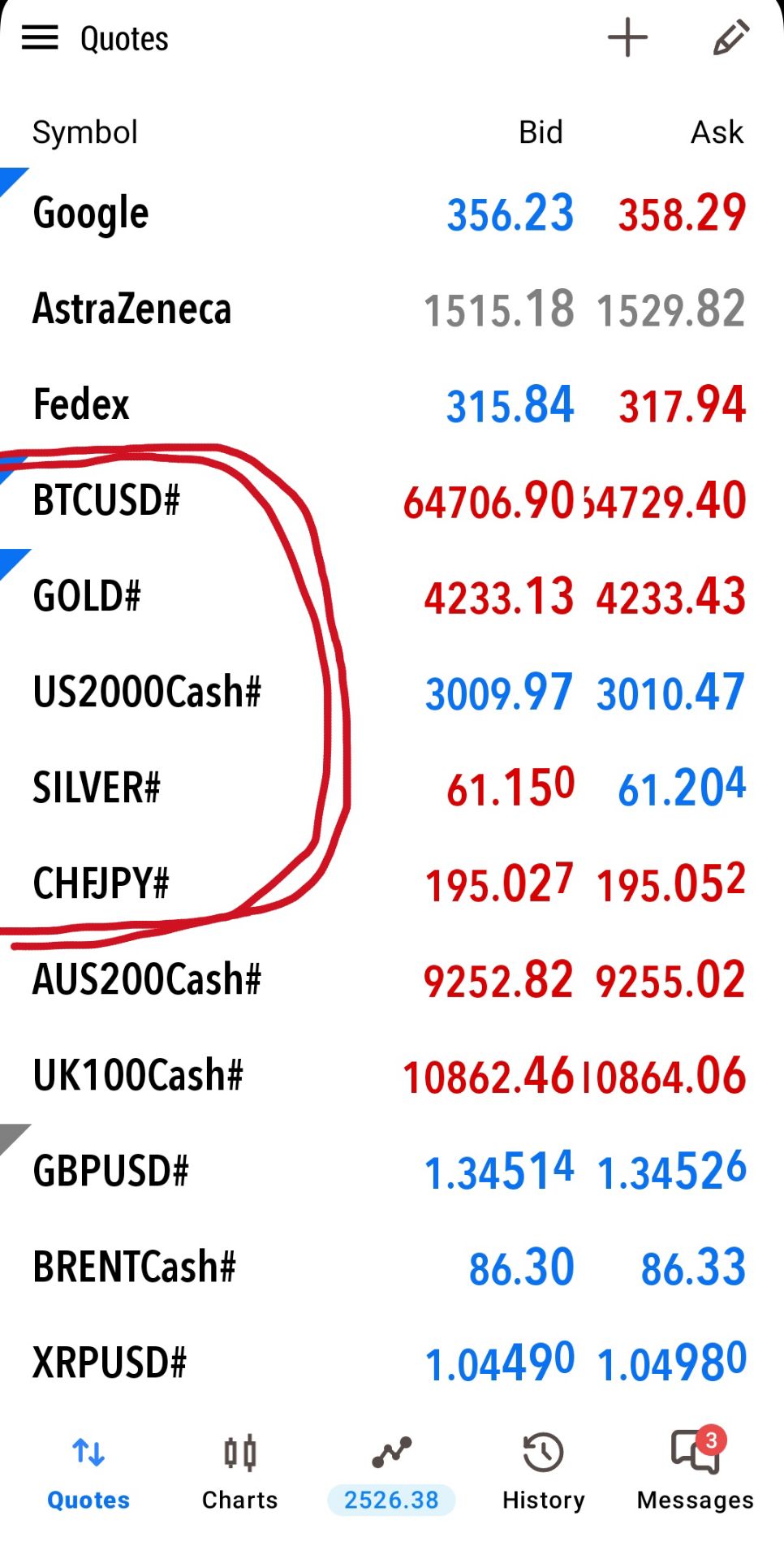Edit the quotes list with the pencil icon
Image resolution: width=784 pixels, height=1559 pixels.
pos(730,38)
